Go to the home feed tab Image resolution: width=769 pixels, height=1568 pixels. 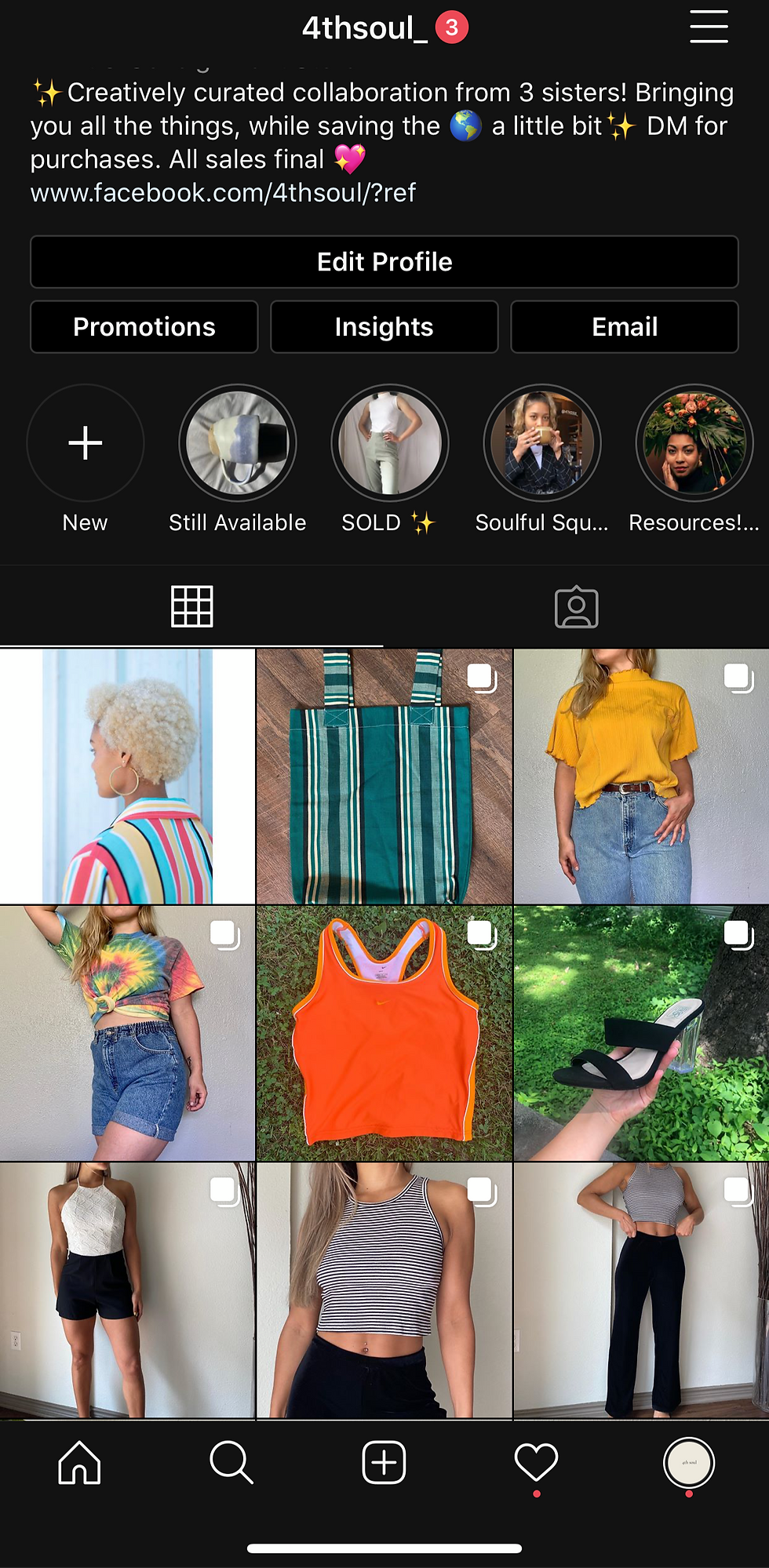point(79,1463)
